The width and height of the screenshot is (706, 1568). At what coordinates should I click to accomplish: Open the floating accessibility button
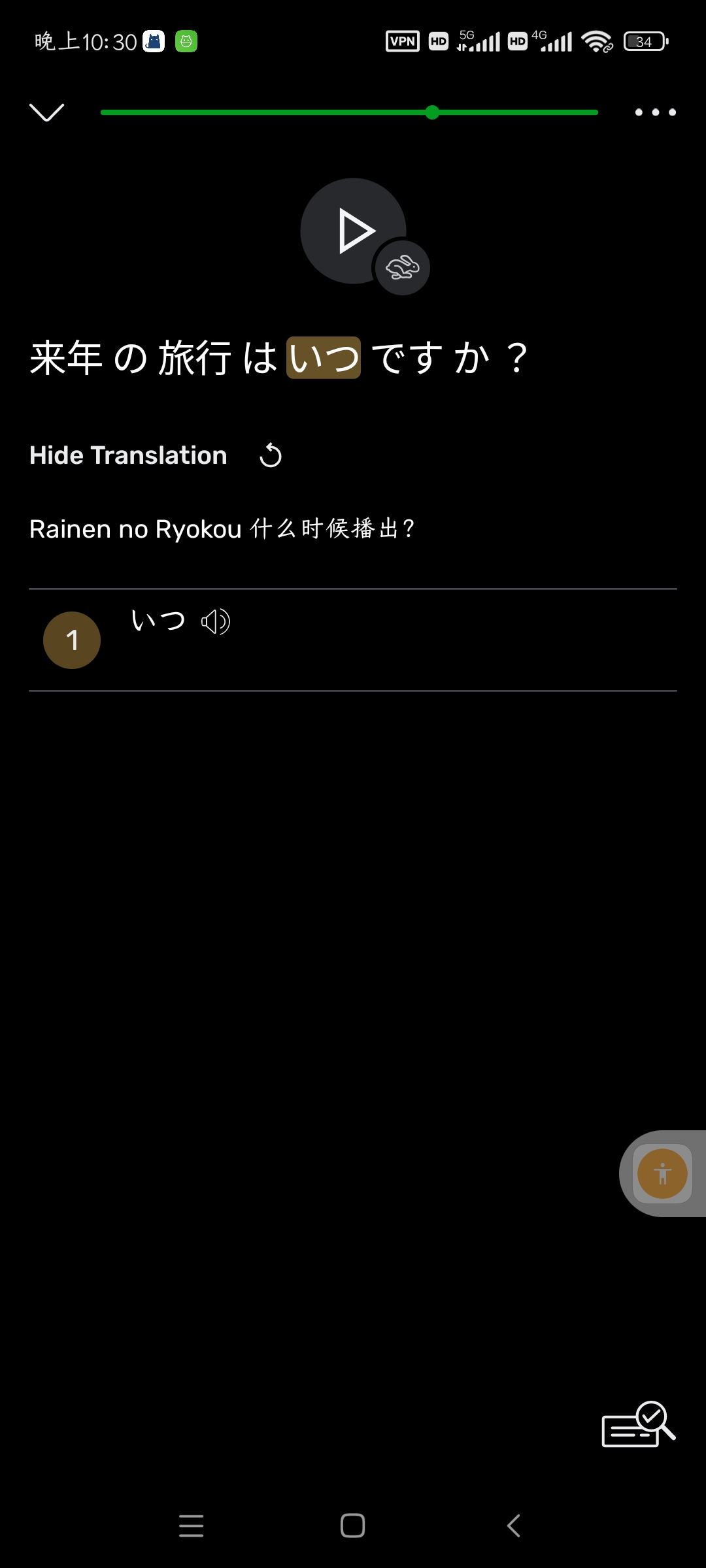(662, 1174)
